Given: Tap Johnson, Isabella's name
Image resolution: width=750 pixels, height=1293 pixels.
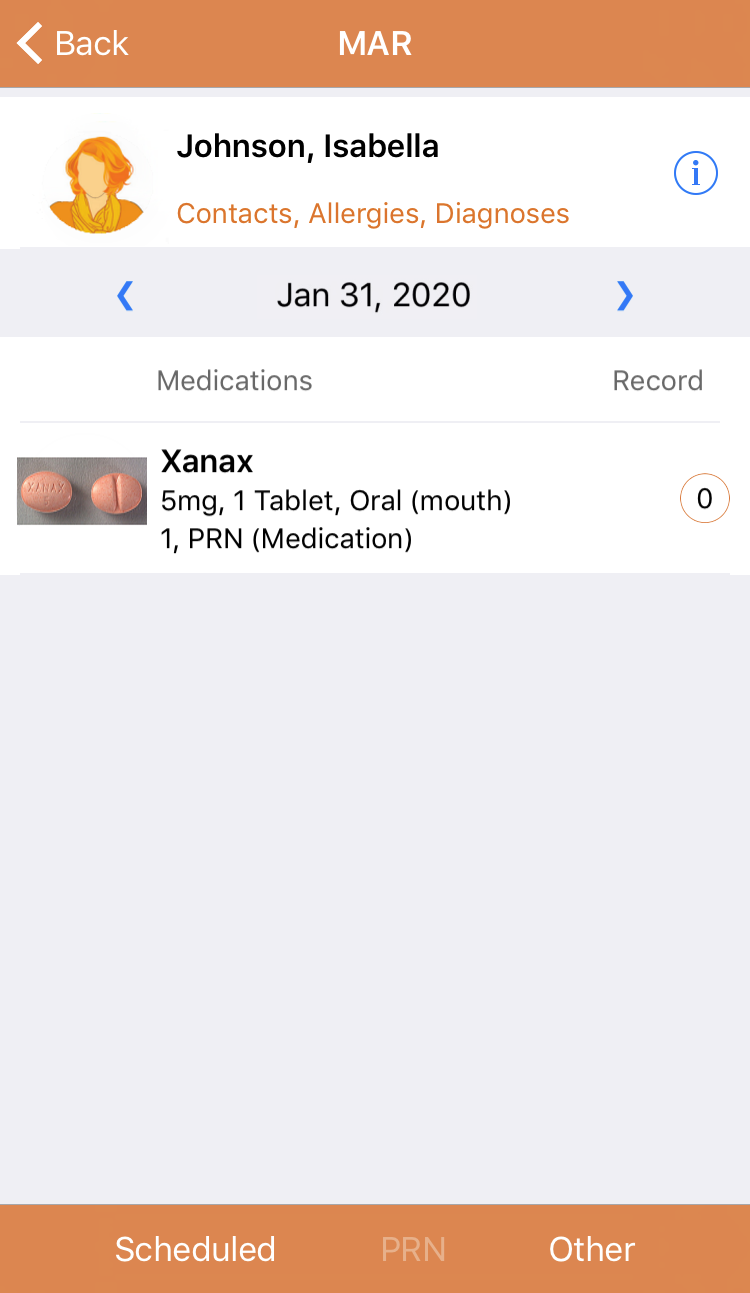Looking at the screenshot, I should click(308, 146).
